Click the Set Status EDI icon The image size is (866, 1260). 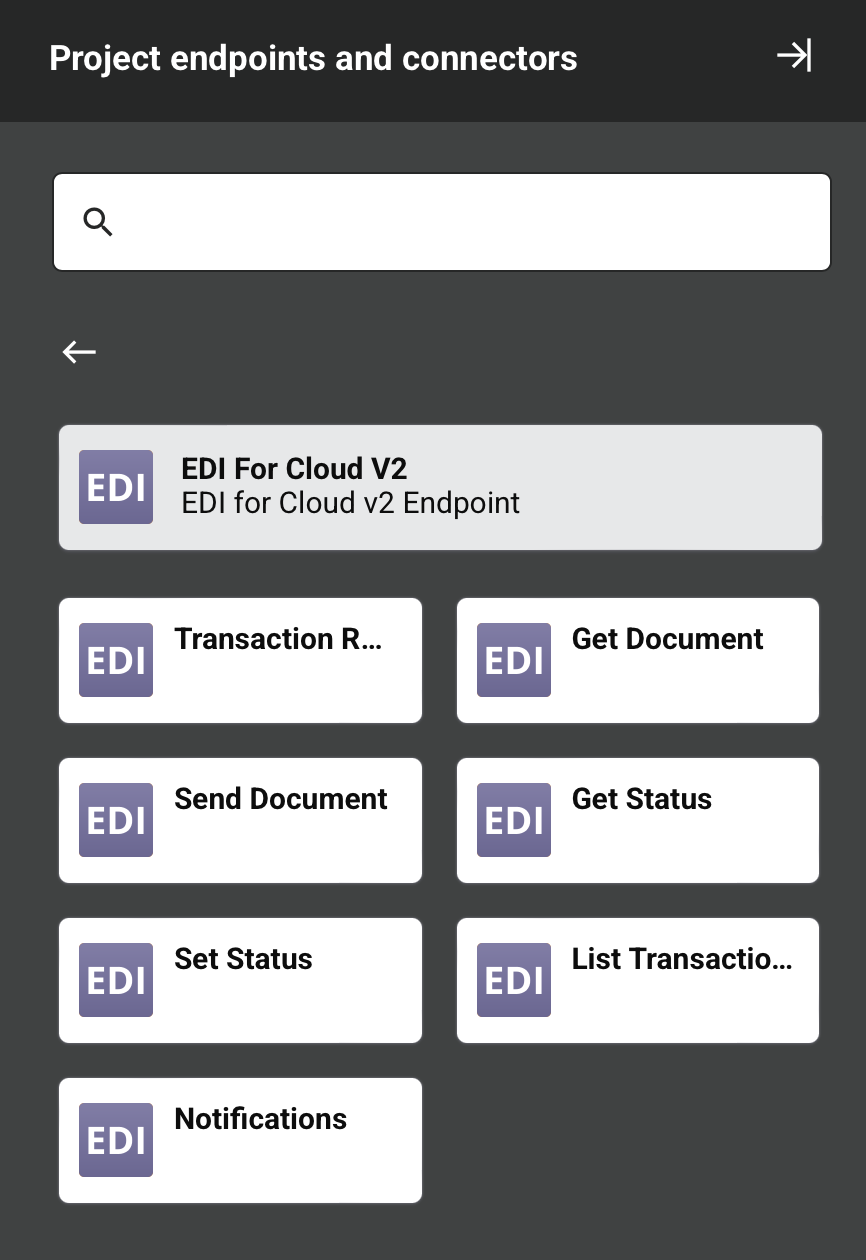116,980
